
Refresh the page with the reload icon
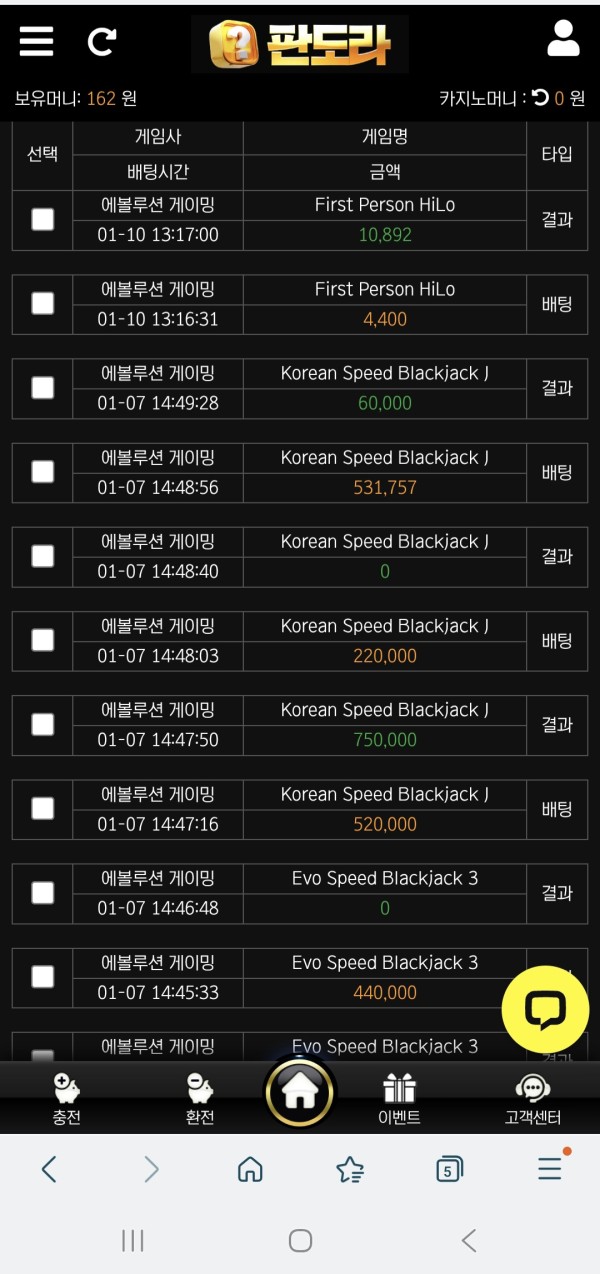tap(101, 41)
